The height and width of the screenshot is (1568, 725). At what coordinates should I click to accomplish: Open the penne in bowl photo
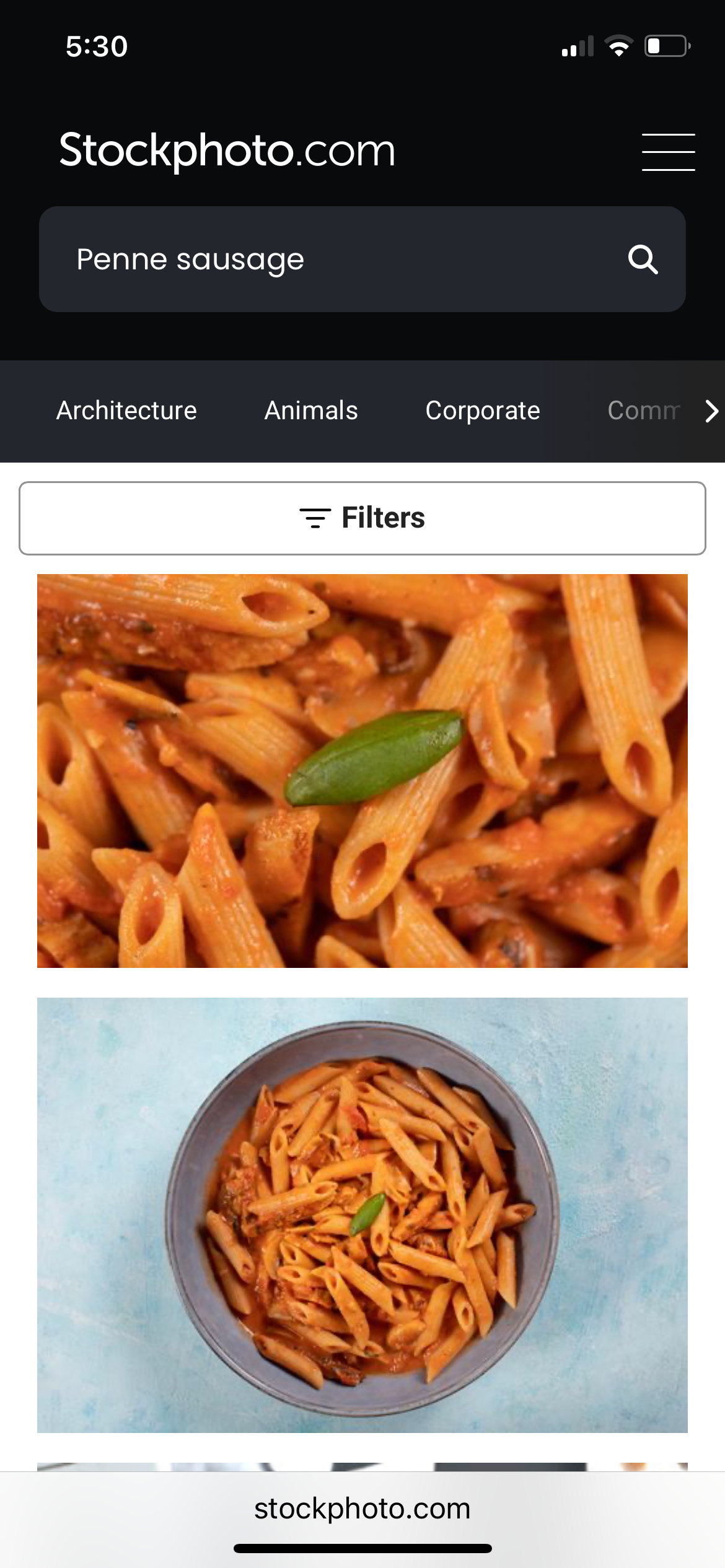(362, 1214)
